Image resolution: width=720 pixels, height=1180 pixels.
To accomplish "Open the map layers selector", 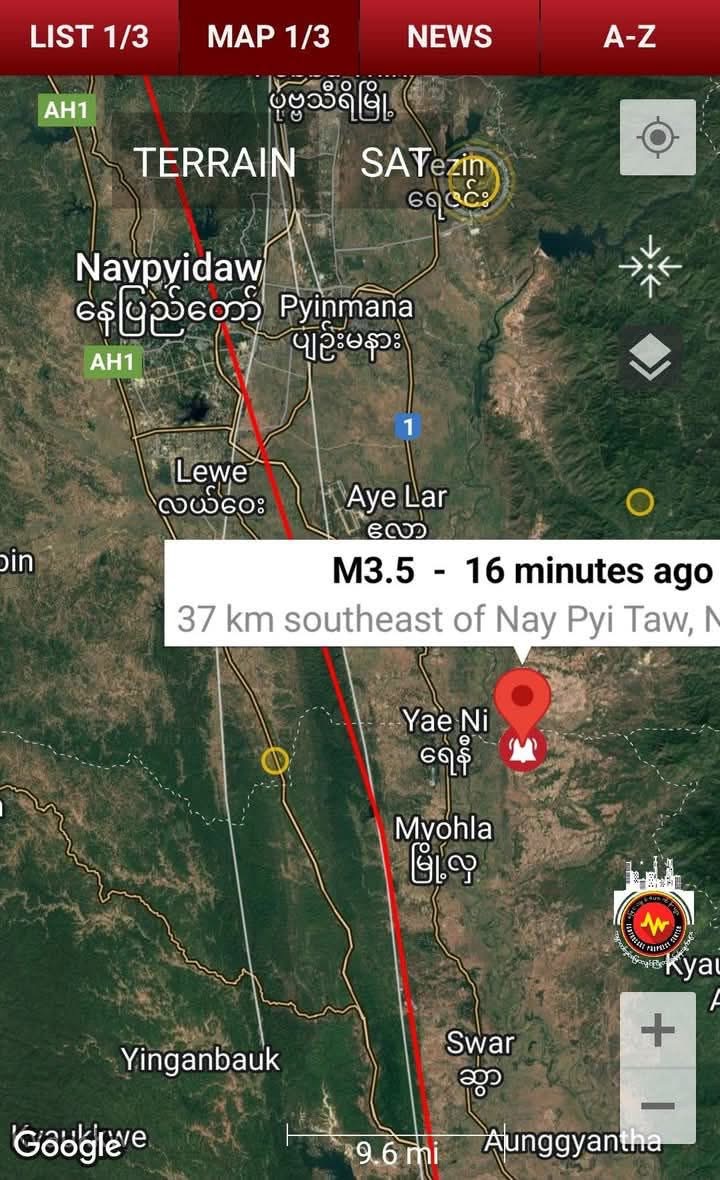I will point(650,357).
